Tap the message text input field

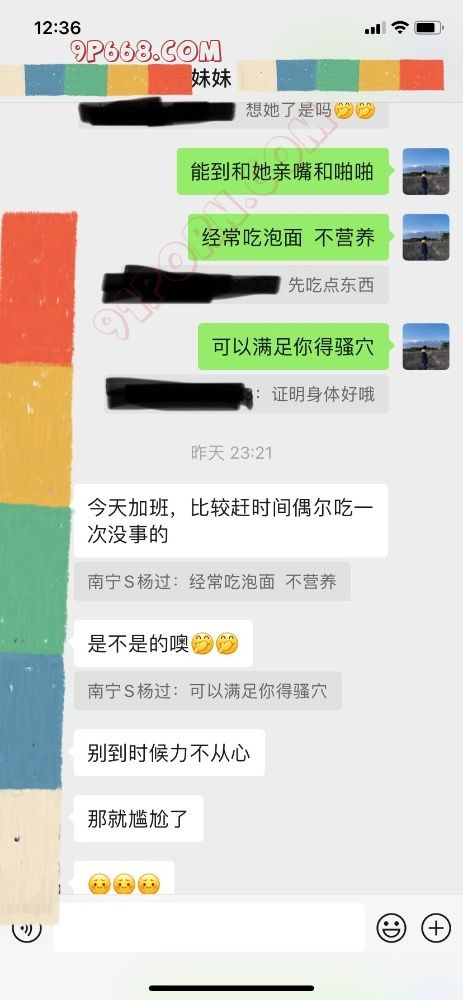pos(209,927)
